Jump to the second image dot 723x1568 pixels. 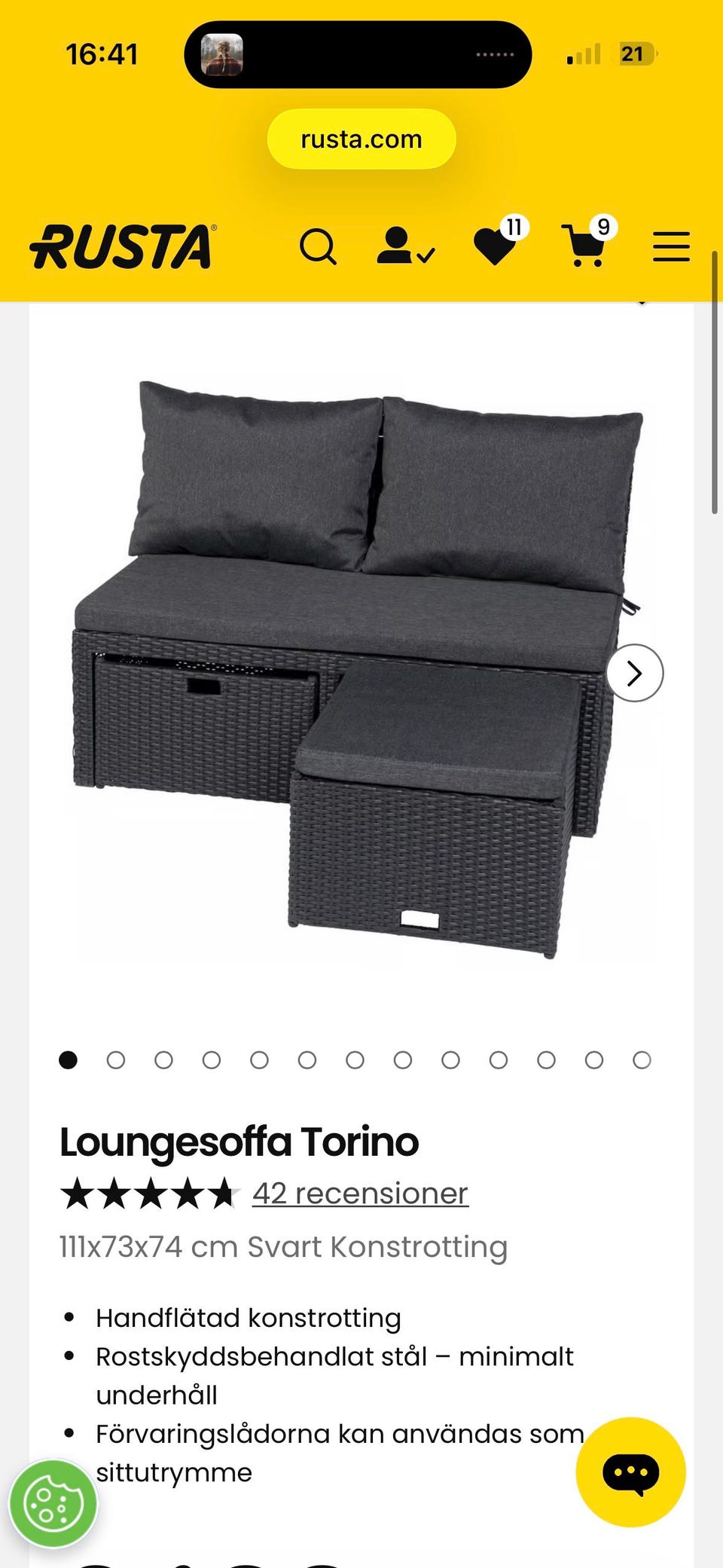coord(116,1060)
